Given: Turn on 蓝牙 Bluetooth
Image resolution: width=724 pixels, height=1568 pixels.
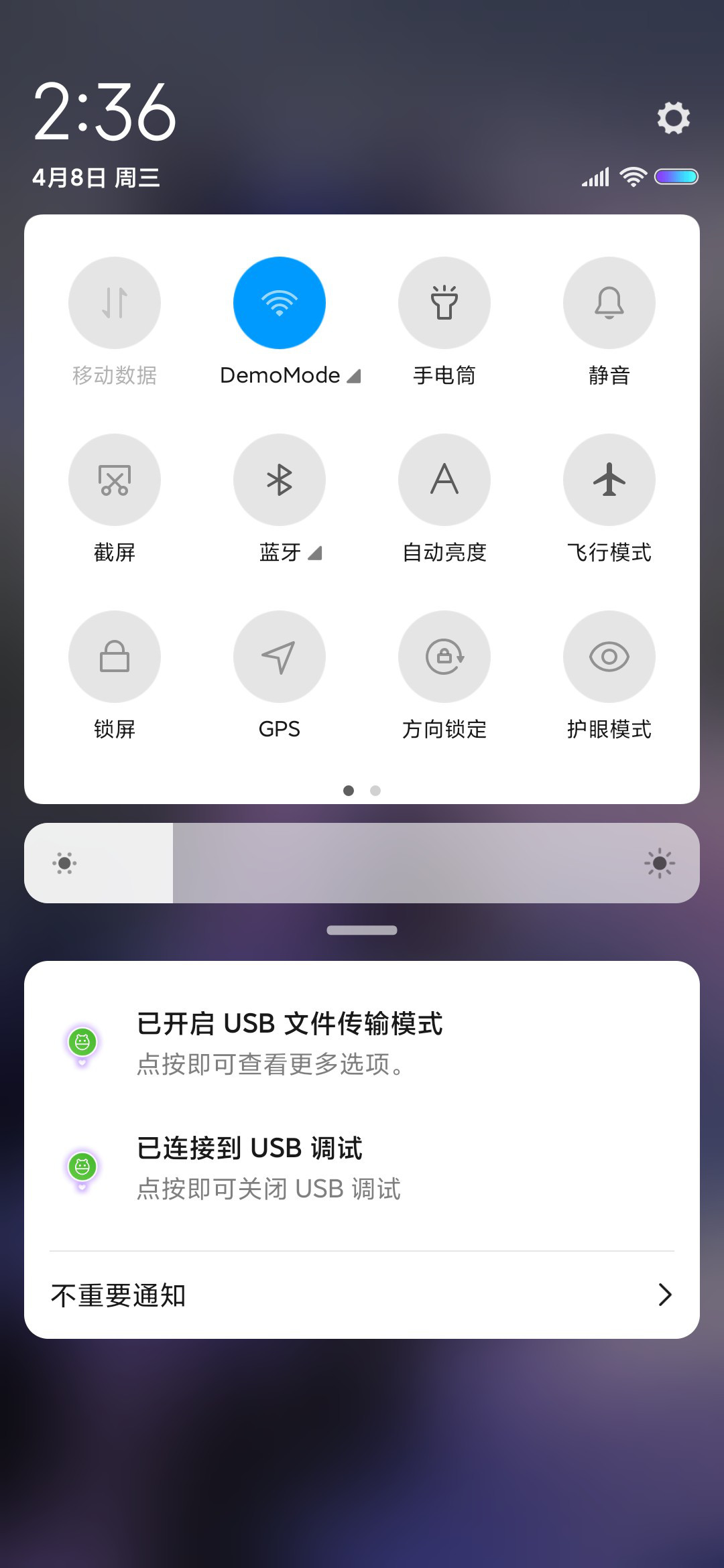Looking at the screenshot, I should coord(280,480).
